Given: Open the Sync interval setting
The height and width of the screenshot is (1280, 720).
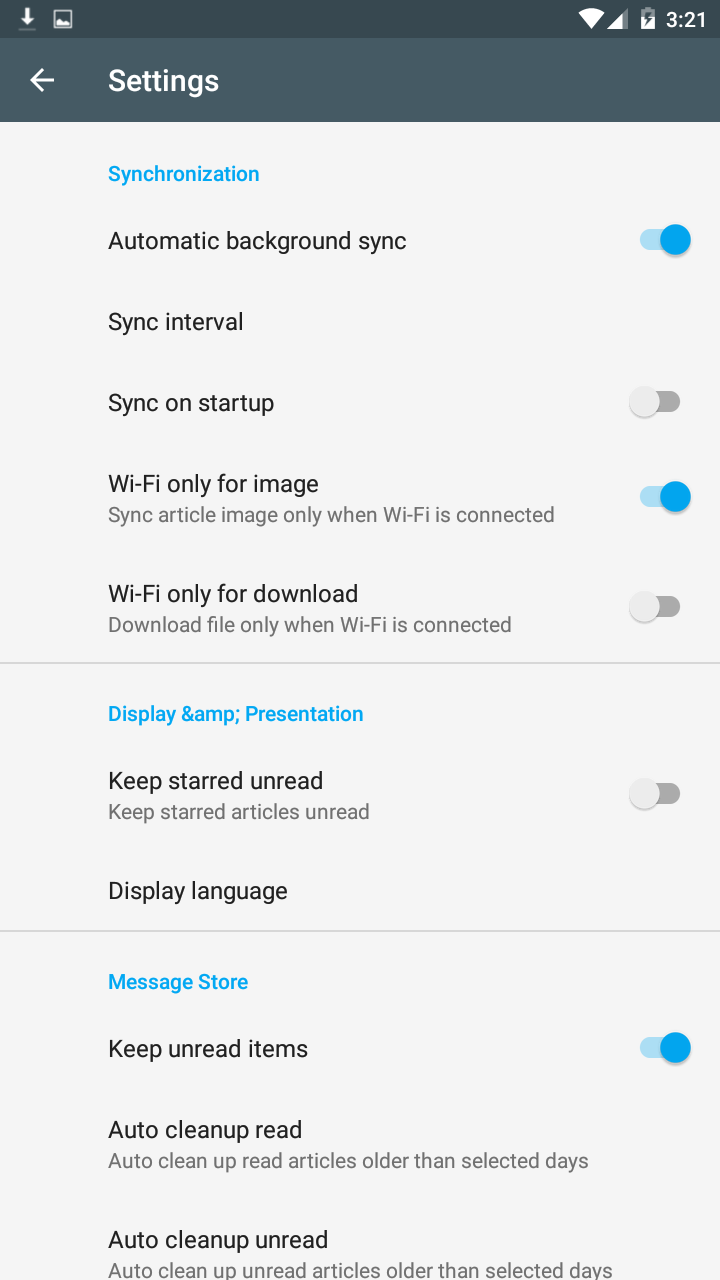Looking at the screenshot, I should [x=176, y=322].
